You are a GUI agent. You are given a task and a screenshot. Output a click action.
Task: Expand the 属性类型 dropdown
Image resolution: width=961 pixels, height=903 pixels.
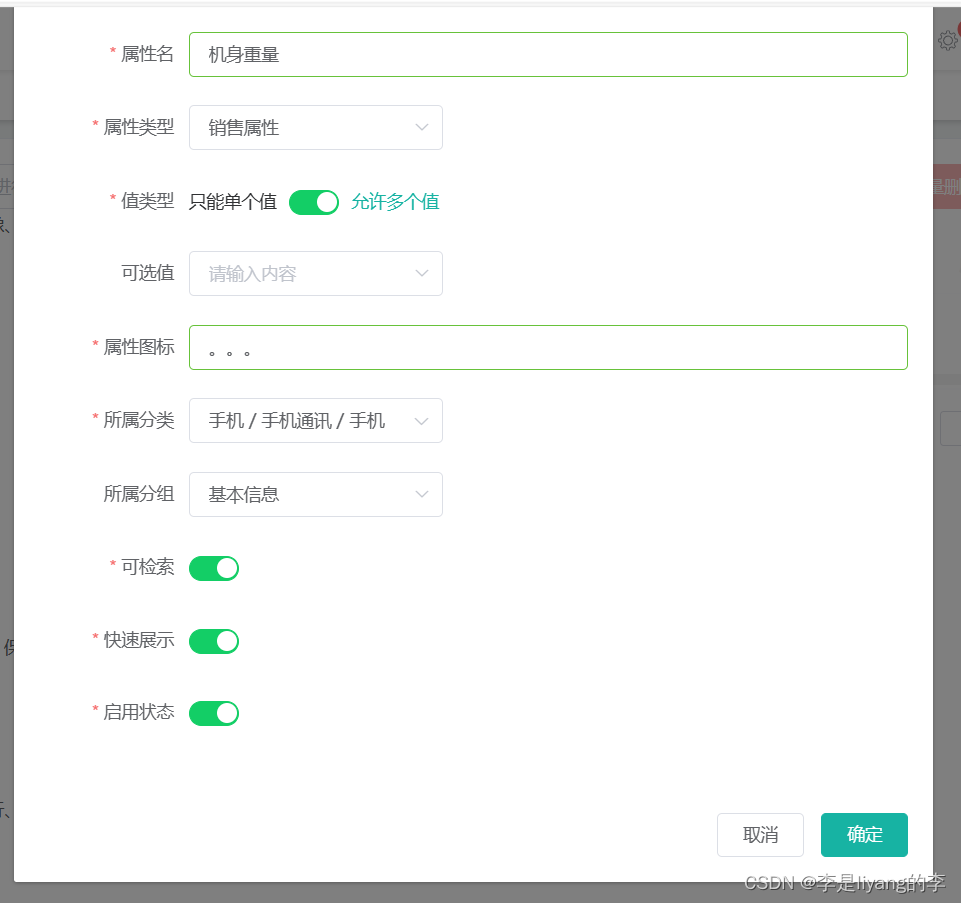coord(315,128)
